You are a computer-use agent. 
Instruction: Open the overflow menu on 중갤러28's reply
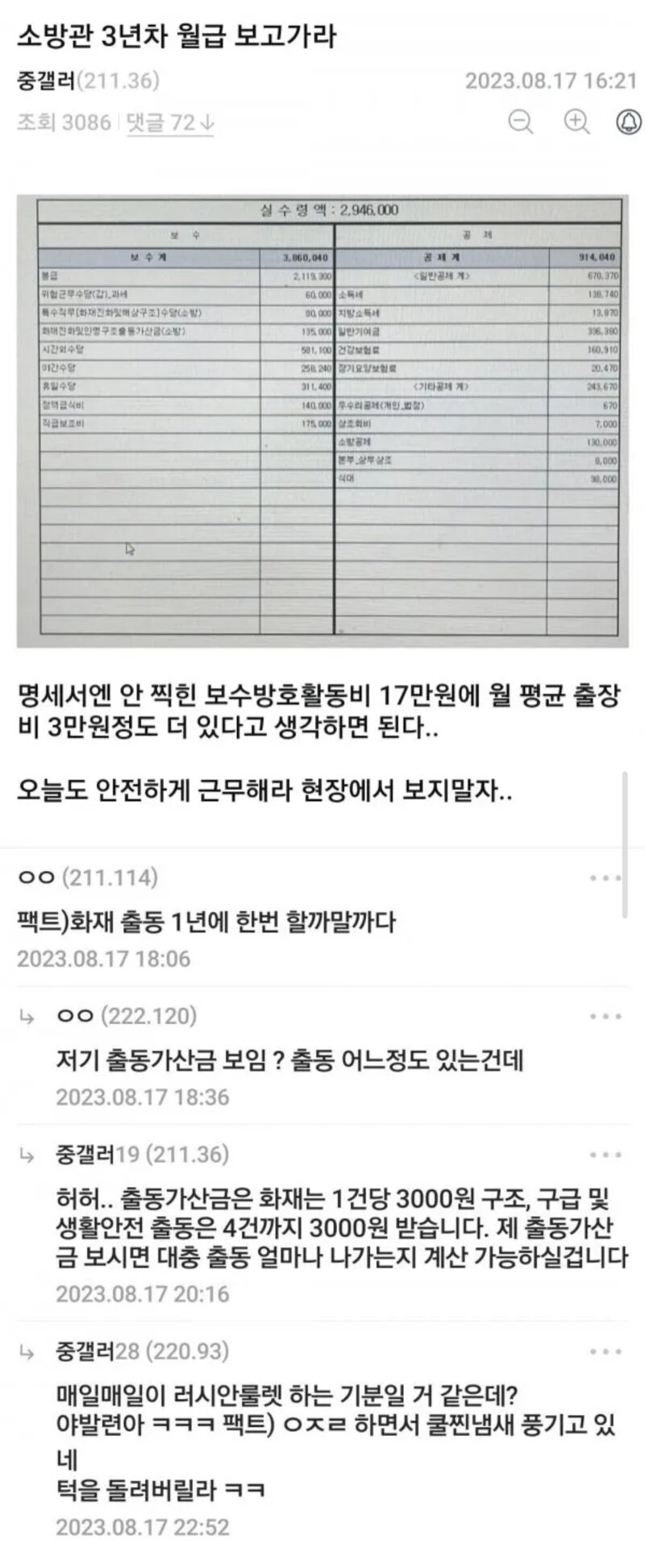click(x=605, y=1351)
